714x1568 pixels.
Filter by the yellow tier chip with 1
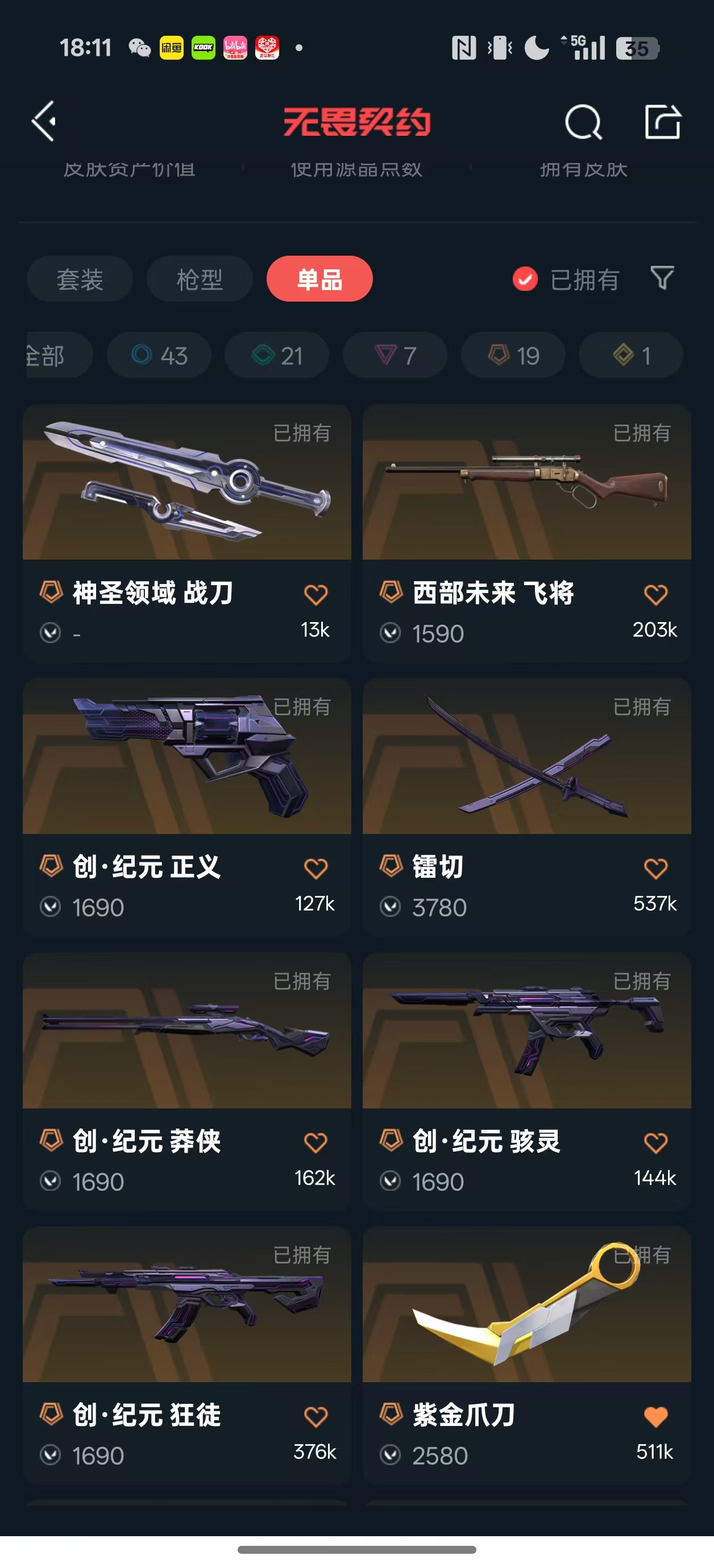[630, 356]
